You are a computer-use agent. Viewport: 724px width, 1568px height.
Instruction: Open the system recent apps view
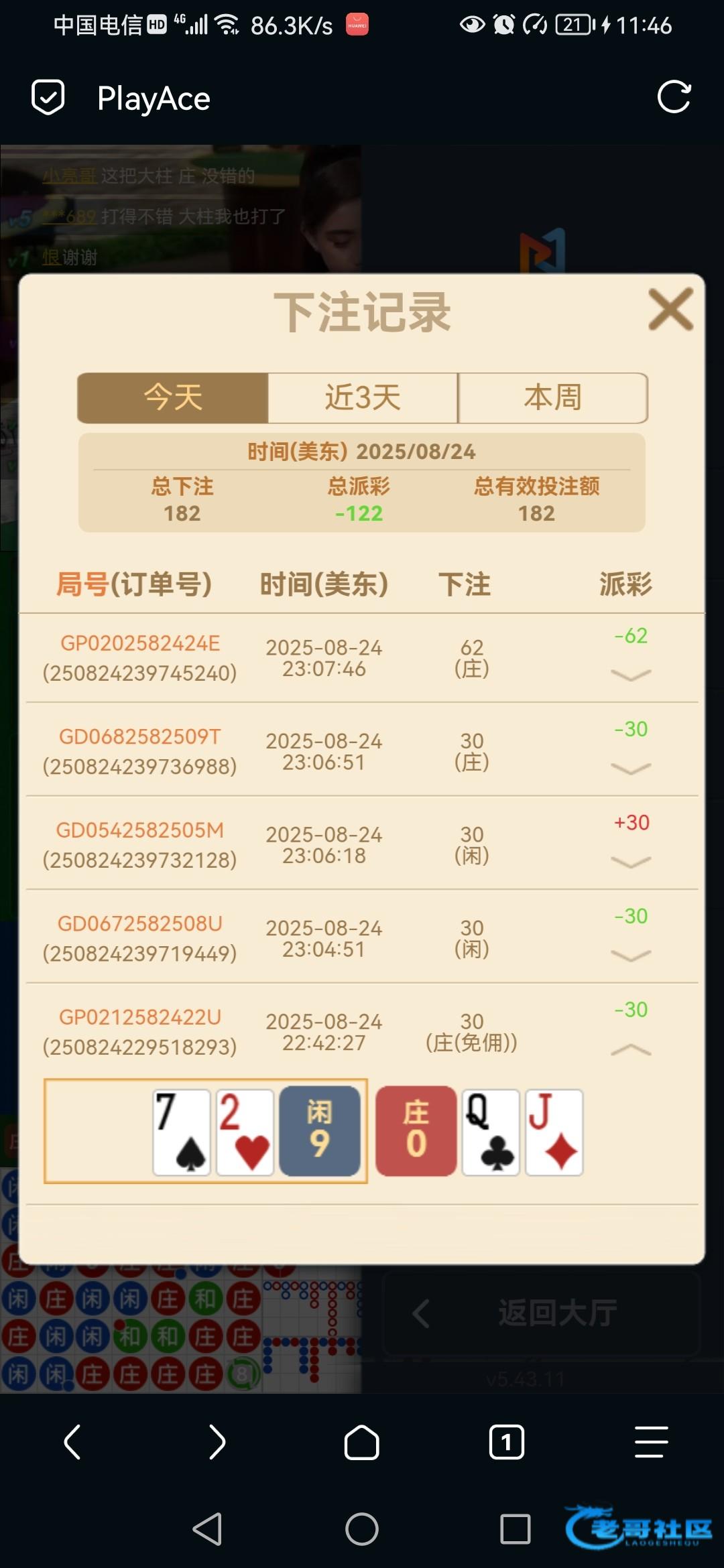[x=516, y=1529]
